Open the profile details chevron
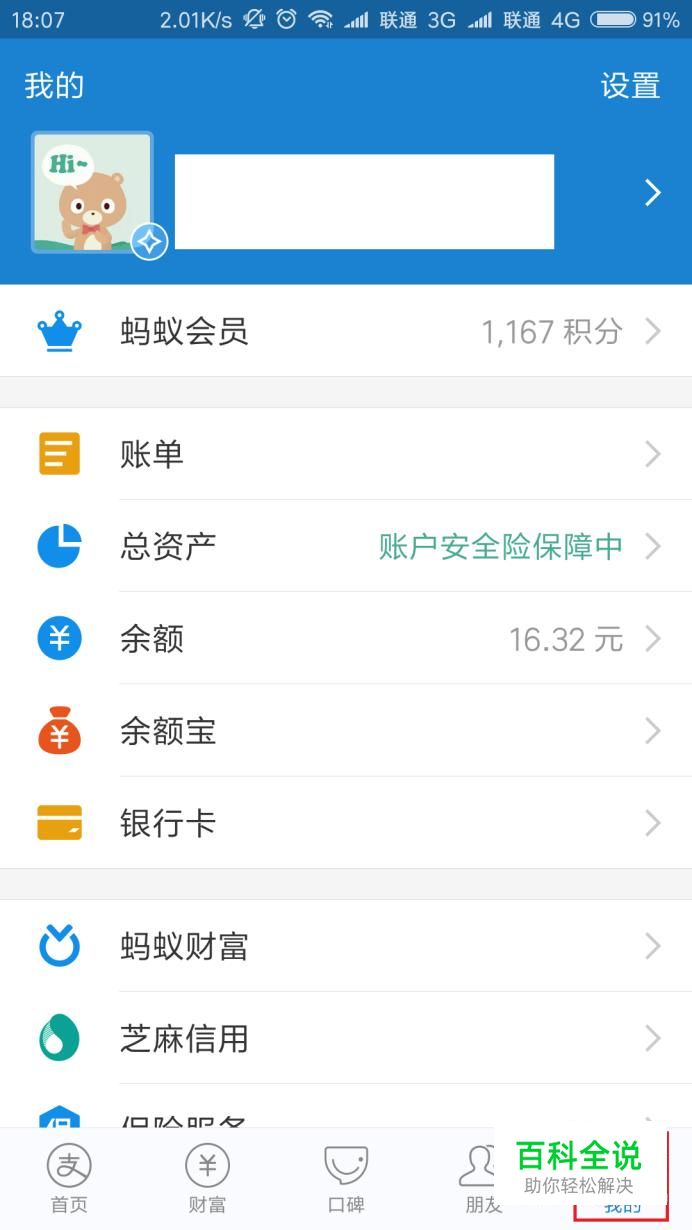 653,192
